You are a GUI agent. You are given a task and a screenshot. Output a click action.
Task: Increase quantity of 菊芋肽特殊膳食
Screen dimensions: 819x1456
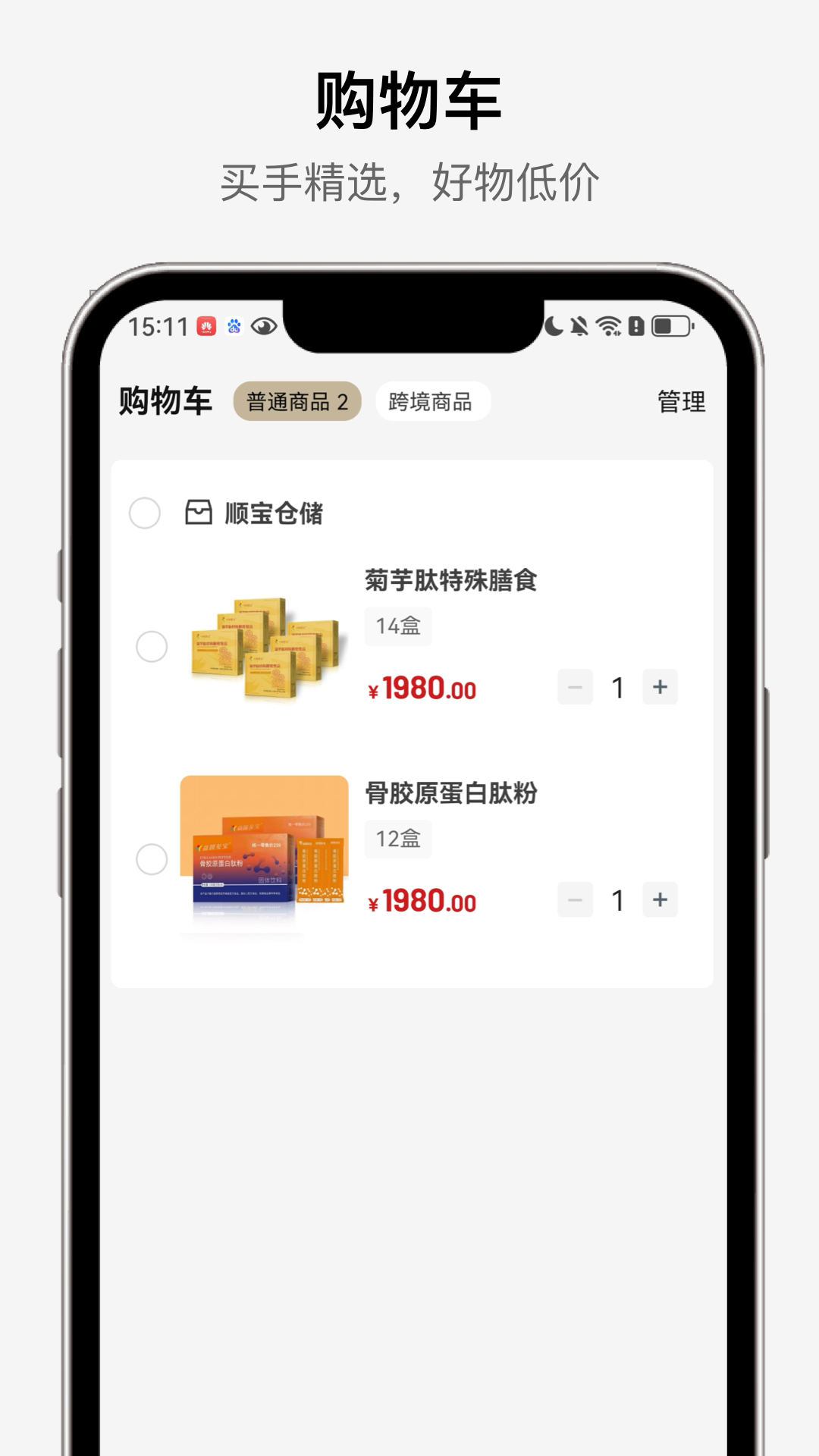click(661, 687)
